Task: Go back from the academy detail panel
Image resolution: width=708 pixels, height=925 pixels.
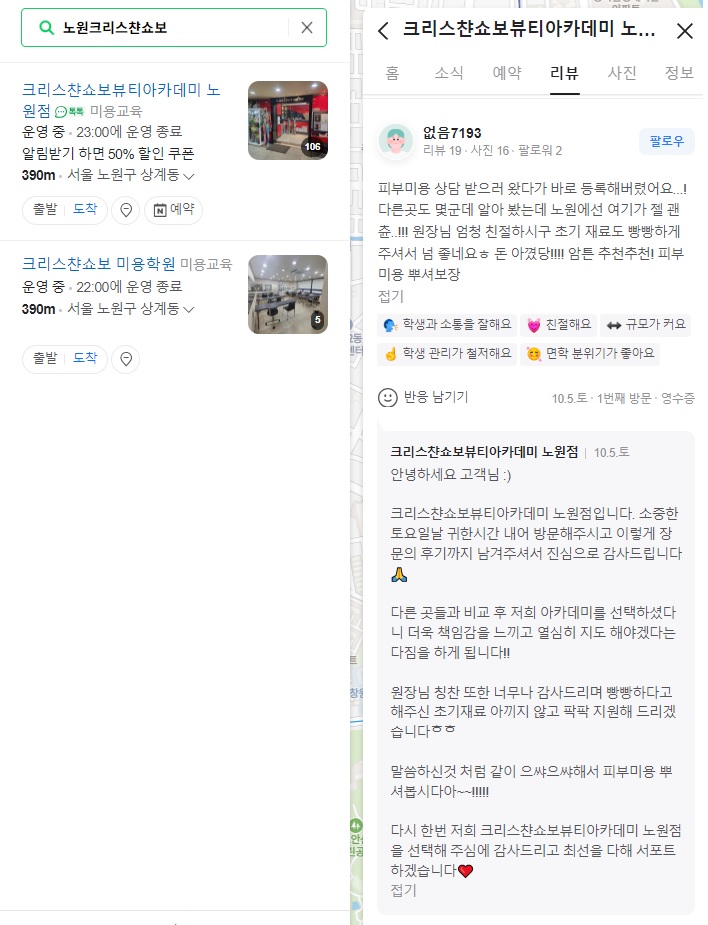Action: coord(383,31)
